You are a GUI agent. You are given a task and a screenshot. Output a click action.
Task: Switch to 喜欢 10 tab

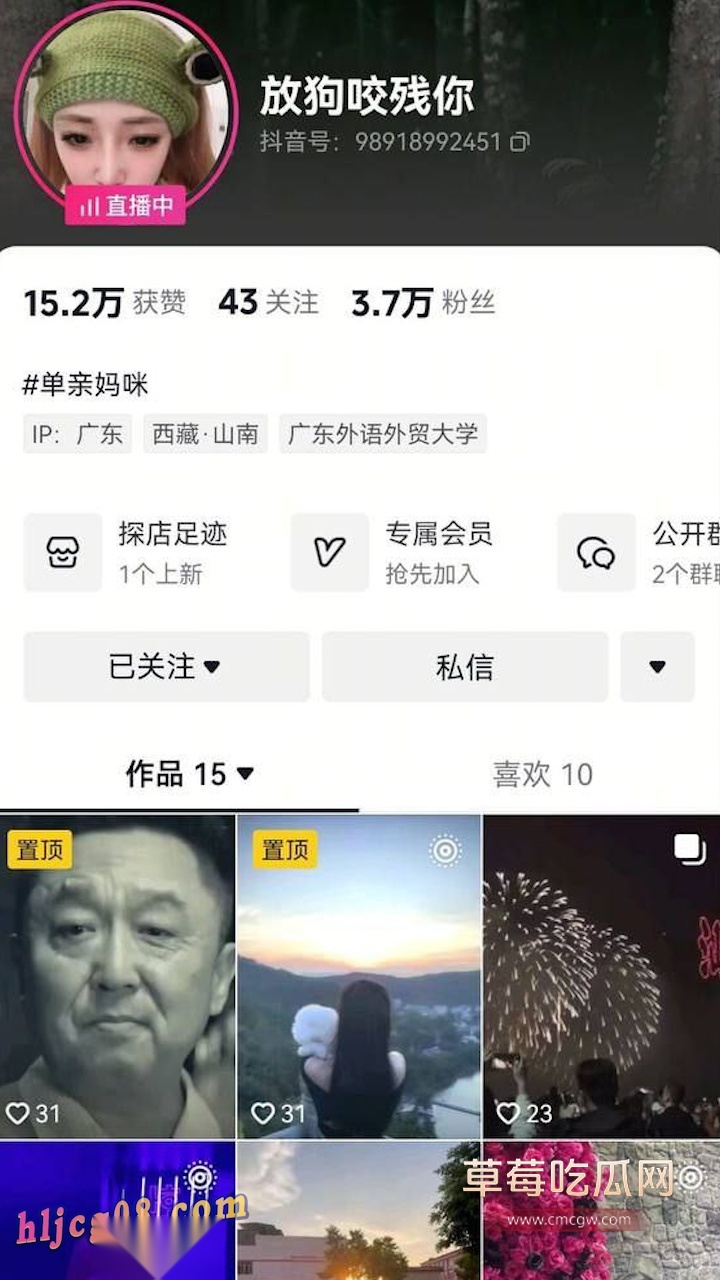(x=542, y=774)
